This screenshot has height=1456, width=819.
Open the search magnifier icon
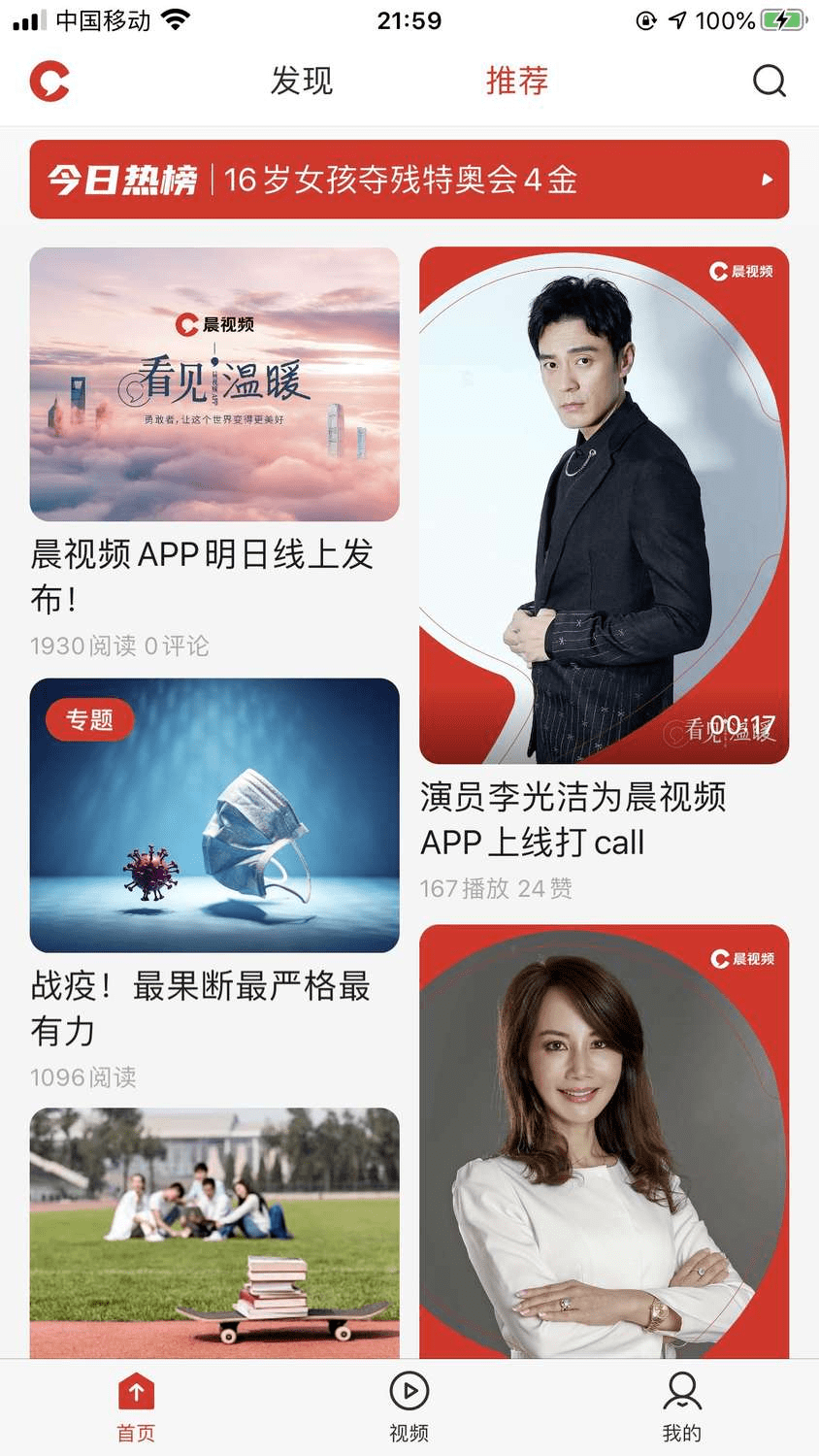(x=769, y=81)
